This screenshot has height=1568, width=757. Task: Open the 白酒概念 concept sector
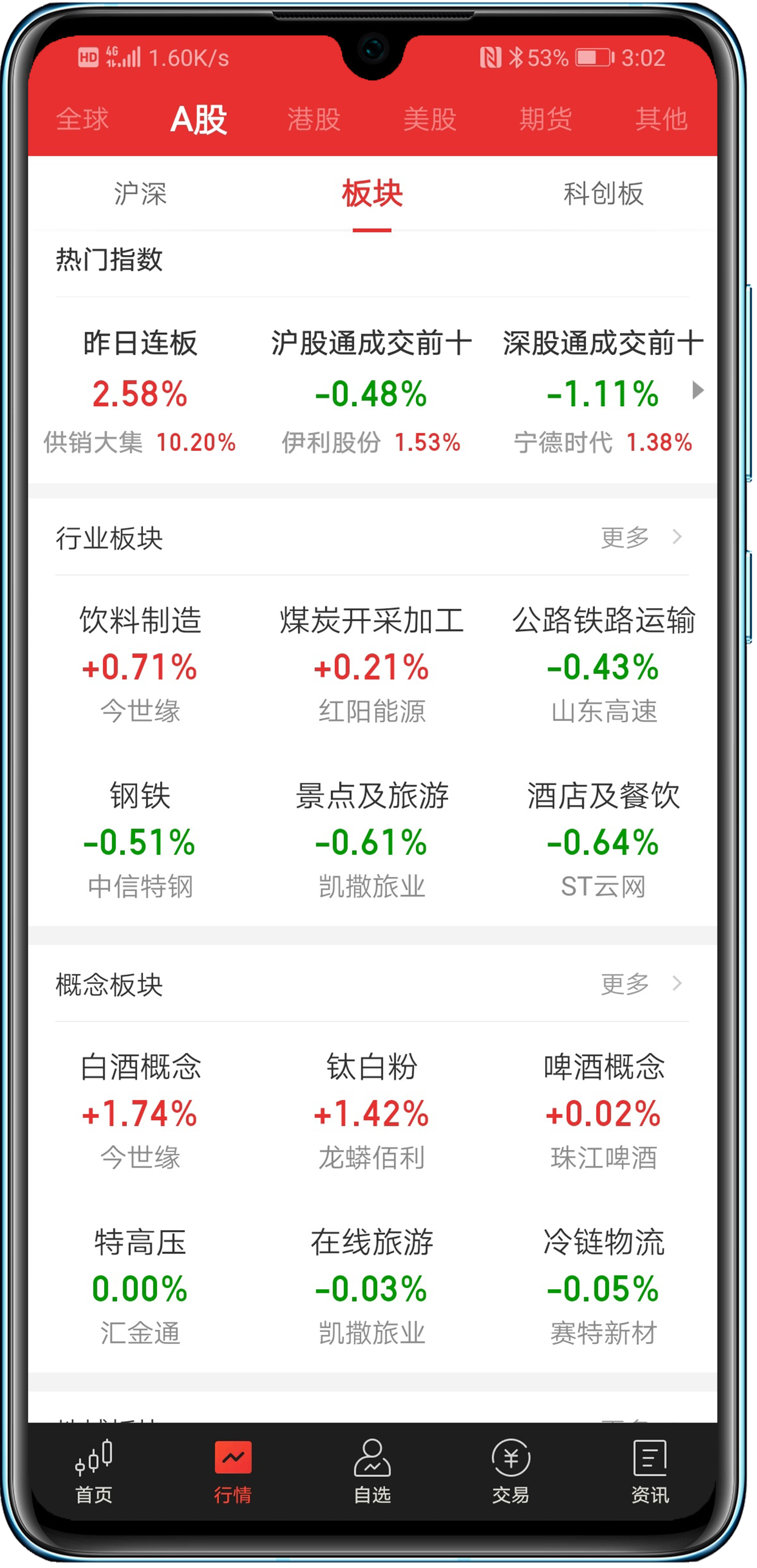coord(140,1111)
